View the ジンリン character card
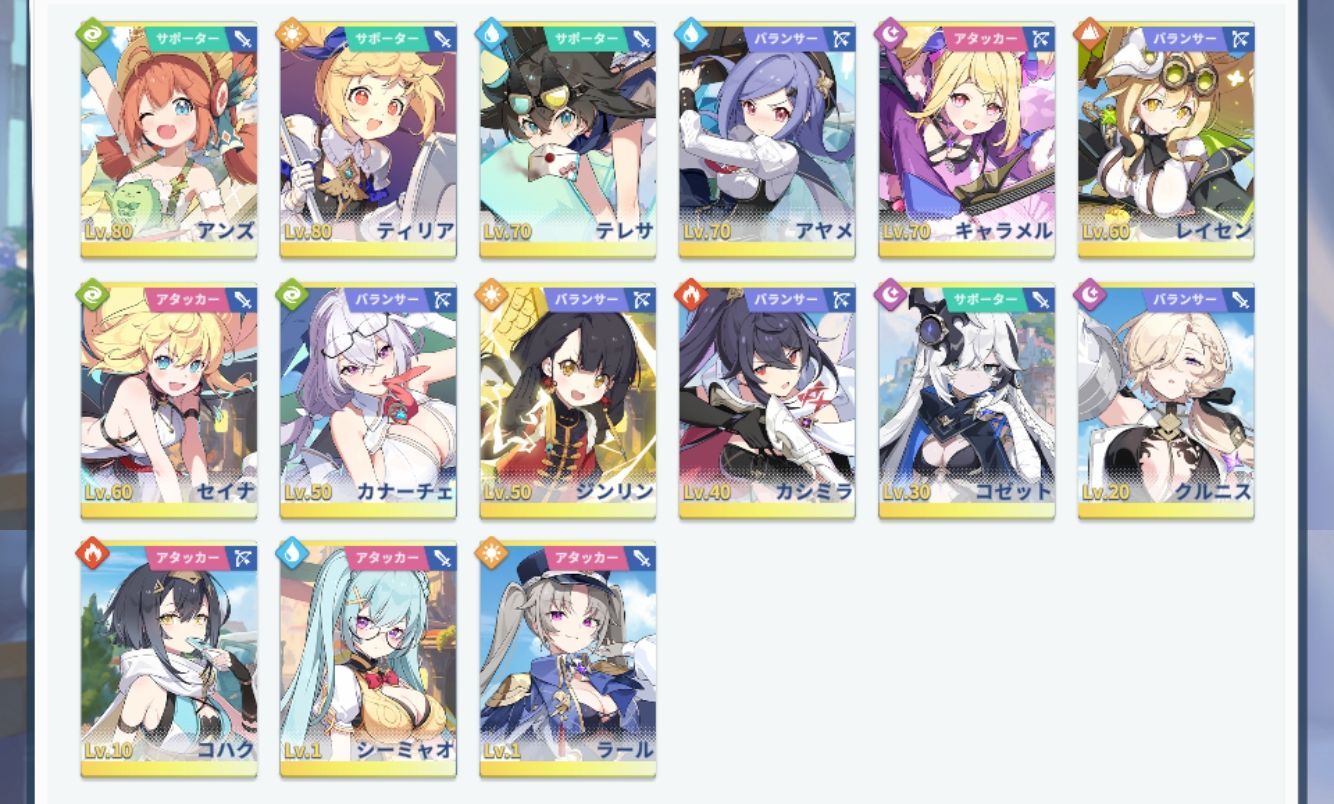 point(567,400)
